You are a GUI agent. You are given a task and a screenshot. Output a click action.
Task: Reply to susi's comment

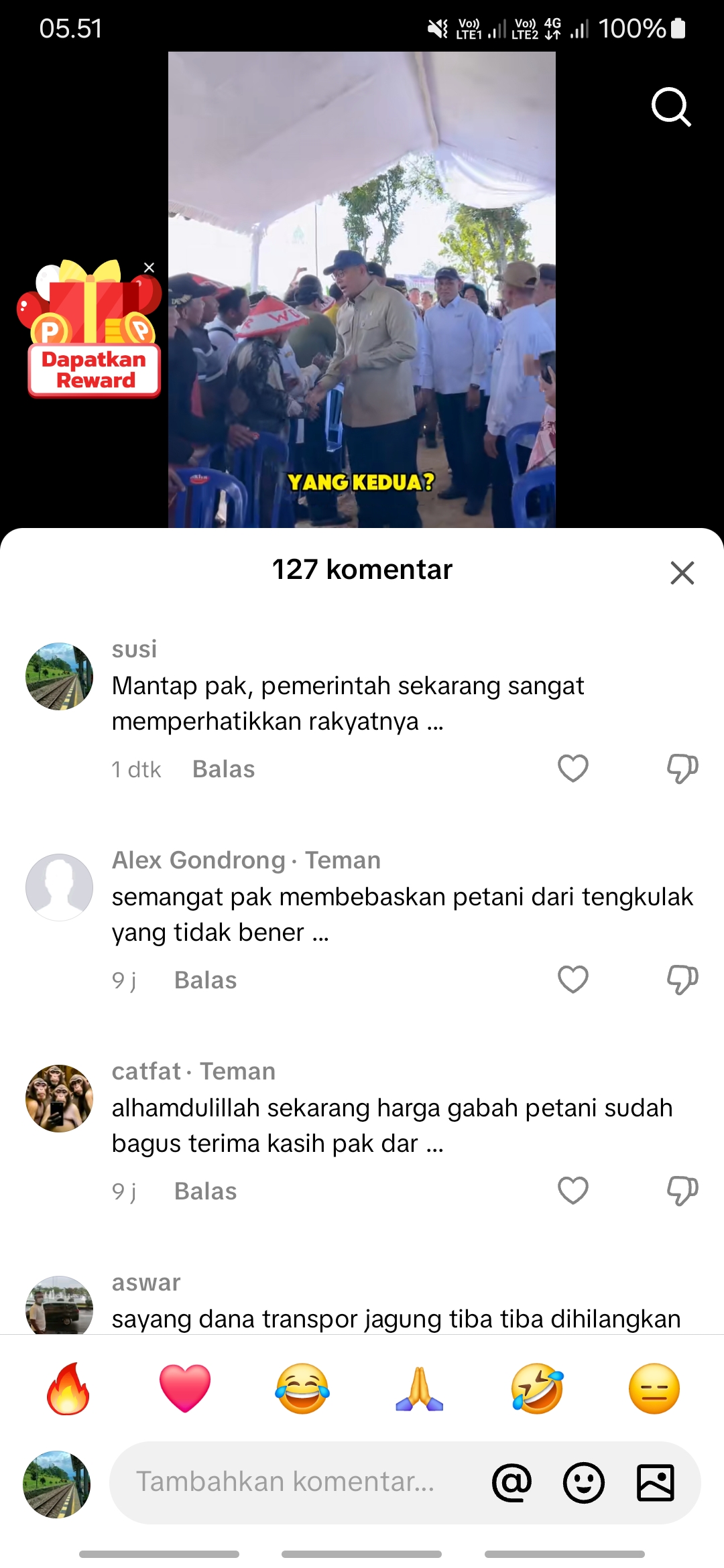point(223,769)
